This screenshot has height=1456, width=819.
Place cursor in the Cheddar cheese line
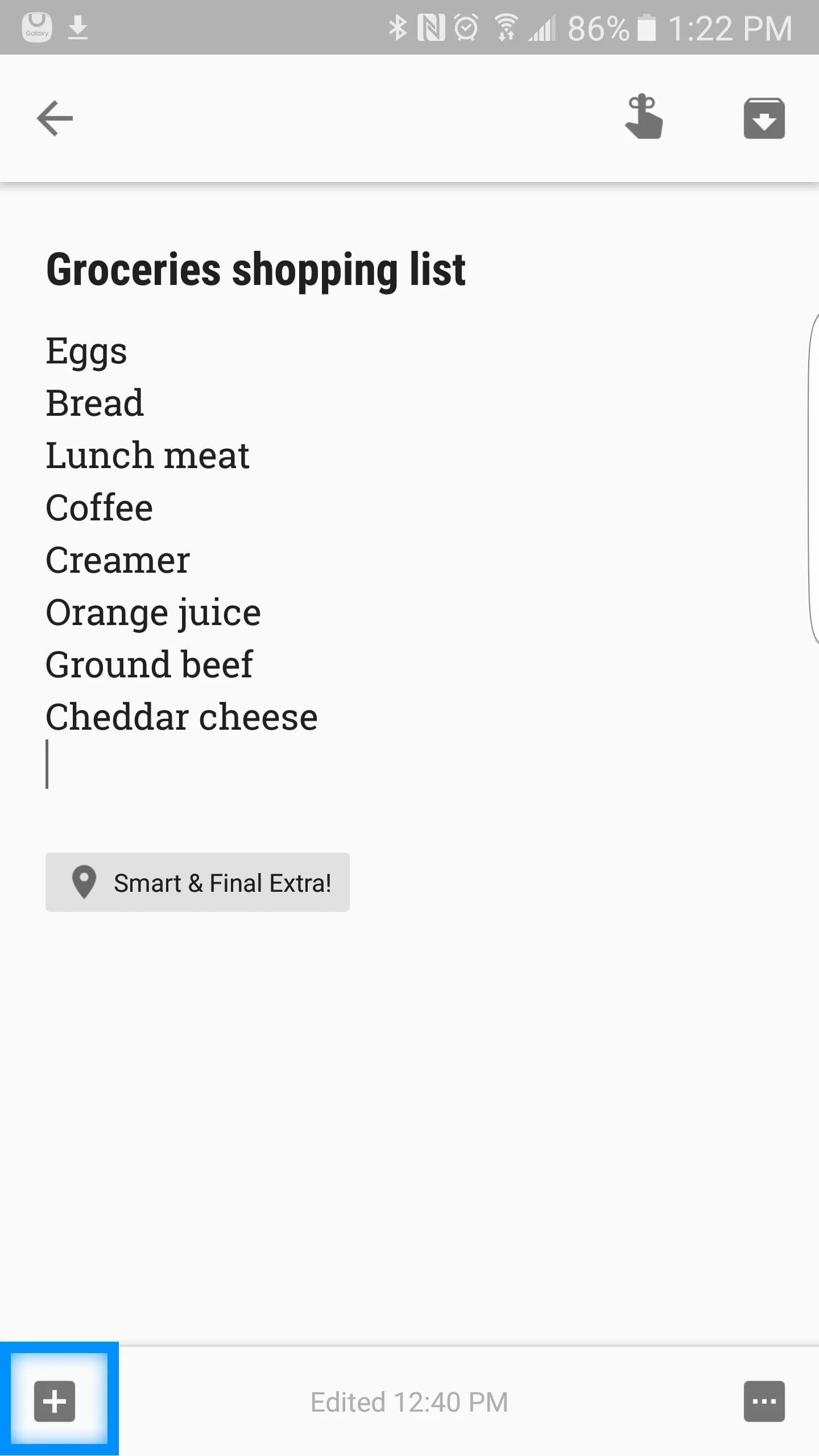click(x=181, y=717)
